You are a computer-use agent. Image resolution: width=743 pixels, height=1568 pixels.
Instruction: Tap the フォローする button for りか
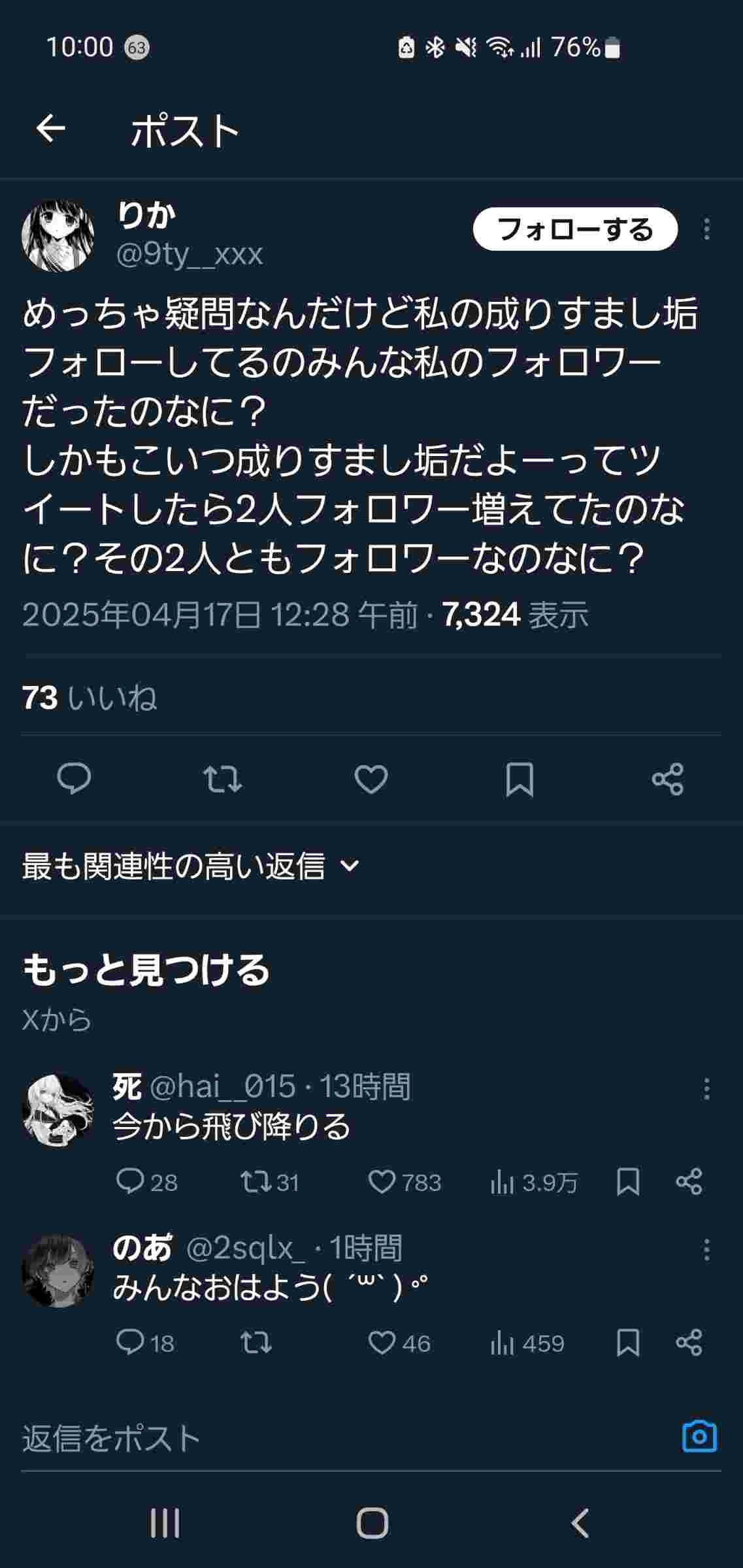click(574, 229)
